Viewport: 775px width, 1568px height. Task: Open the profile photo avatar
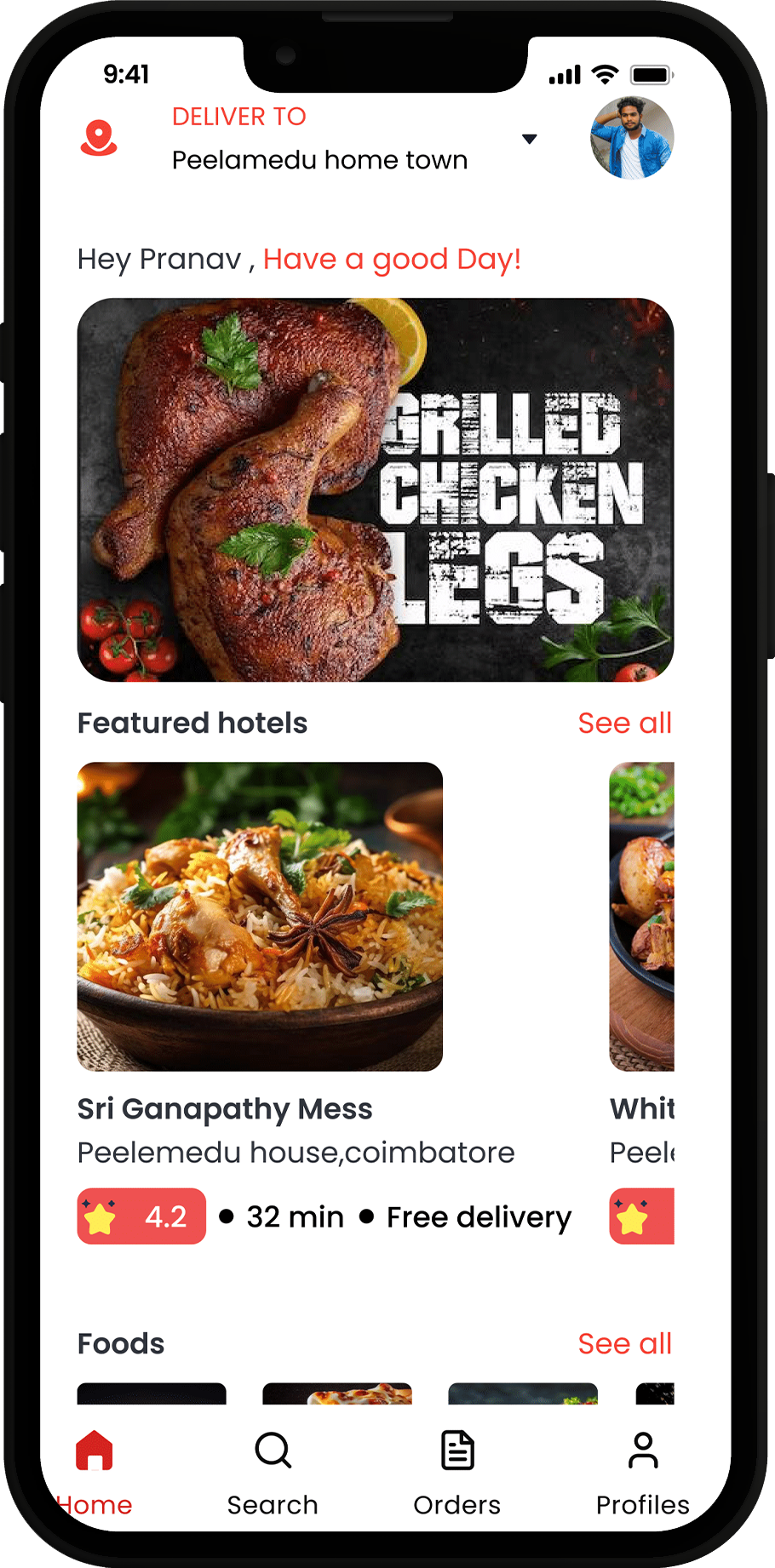tap(632, 138)
